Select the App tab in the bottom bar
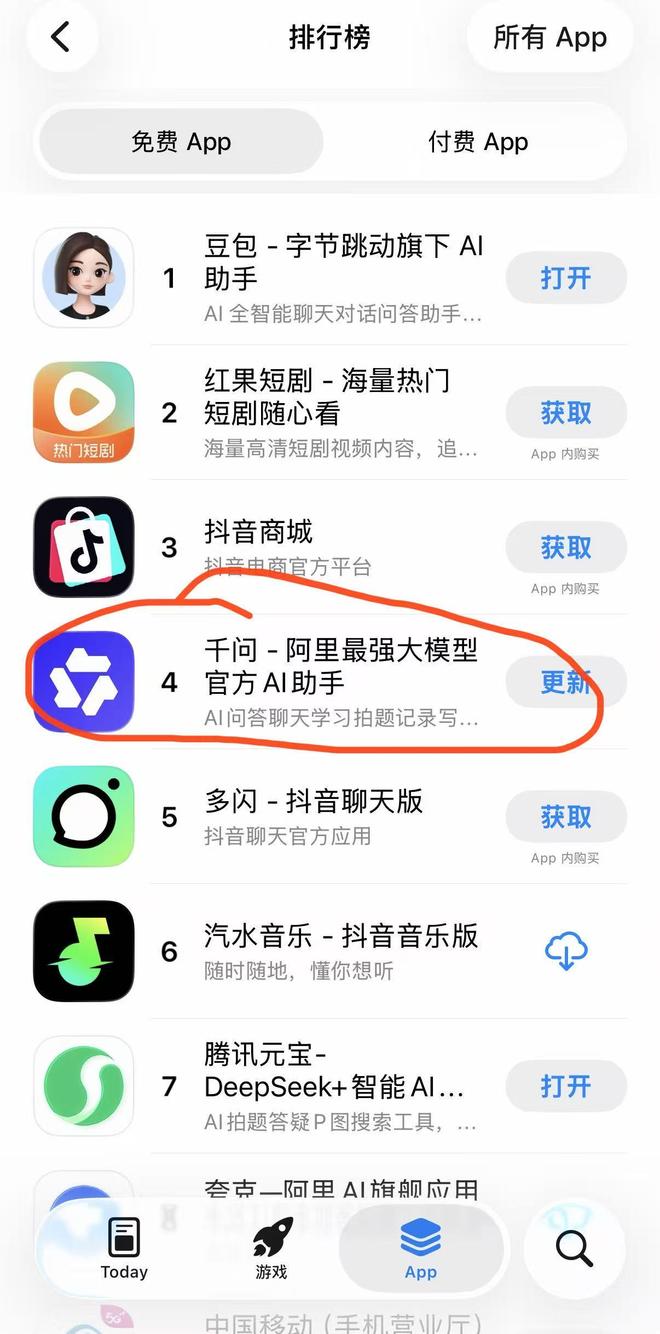The image size is (660, 1334). pyautogui.click(x=420, y=1248)
